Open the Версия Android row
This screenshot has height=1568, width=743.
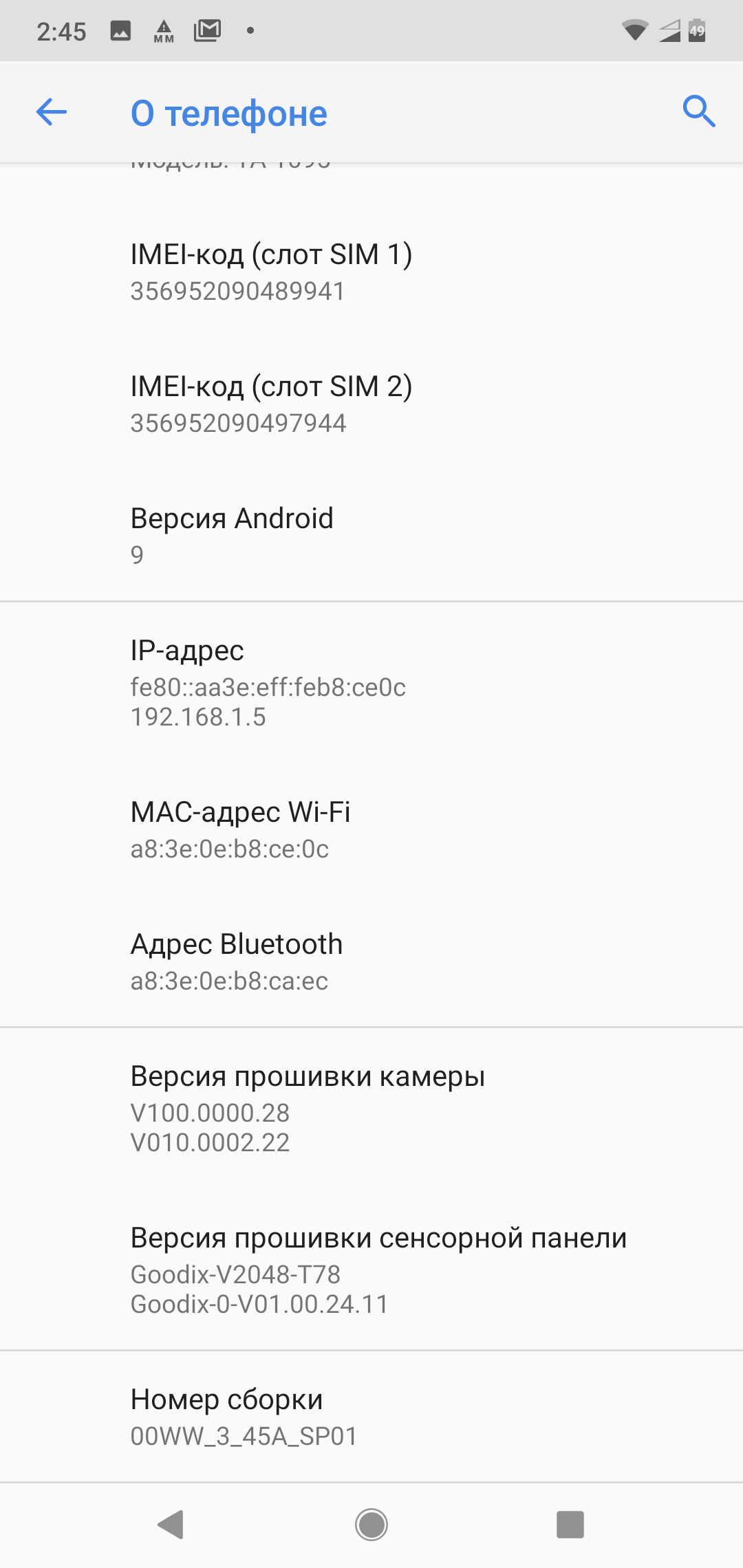tap(371, 535)
